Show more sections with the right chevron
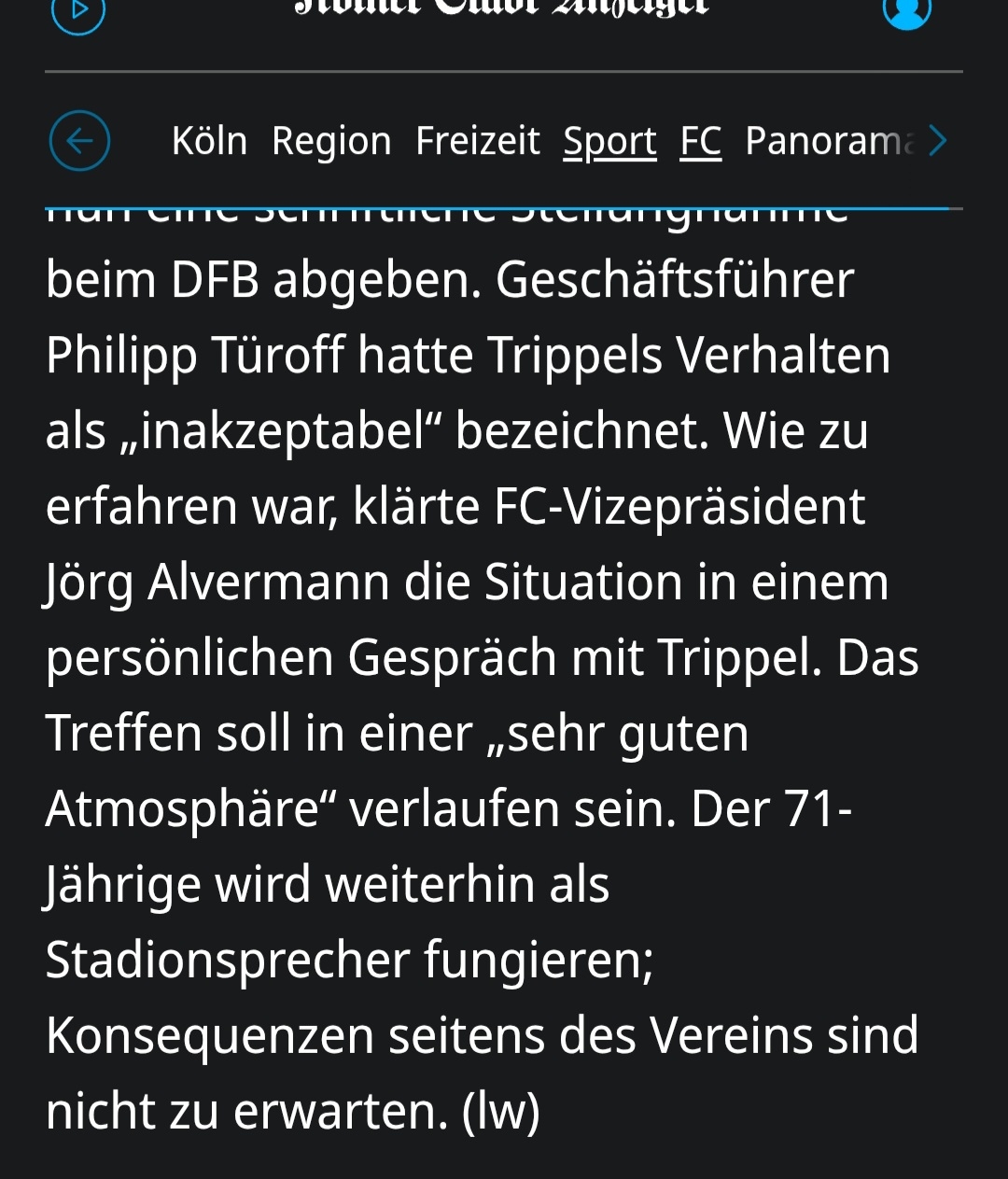The image size is (1008, 1179). click(938, 141)
